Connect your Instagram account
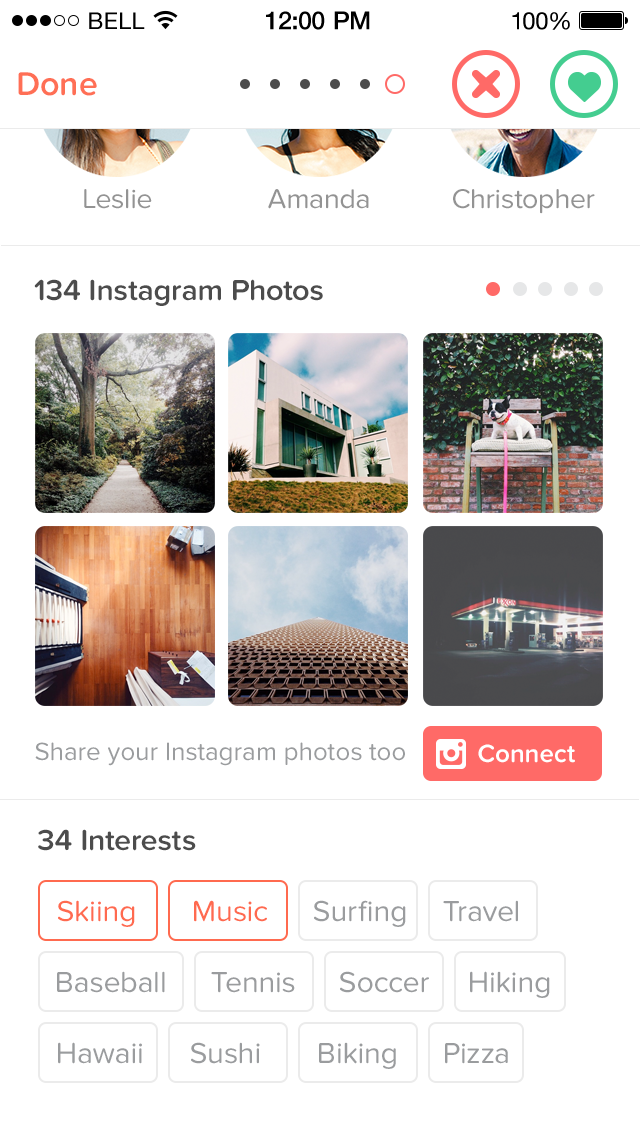This screenshot has width=640, height=1136. [x=512, y=753]
